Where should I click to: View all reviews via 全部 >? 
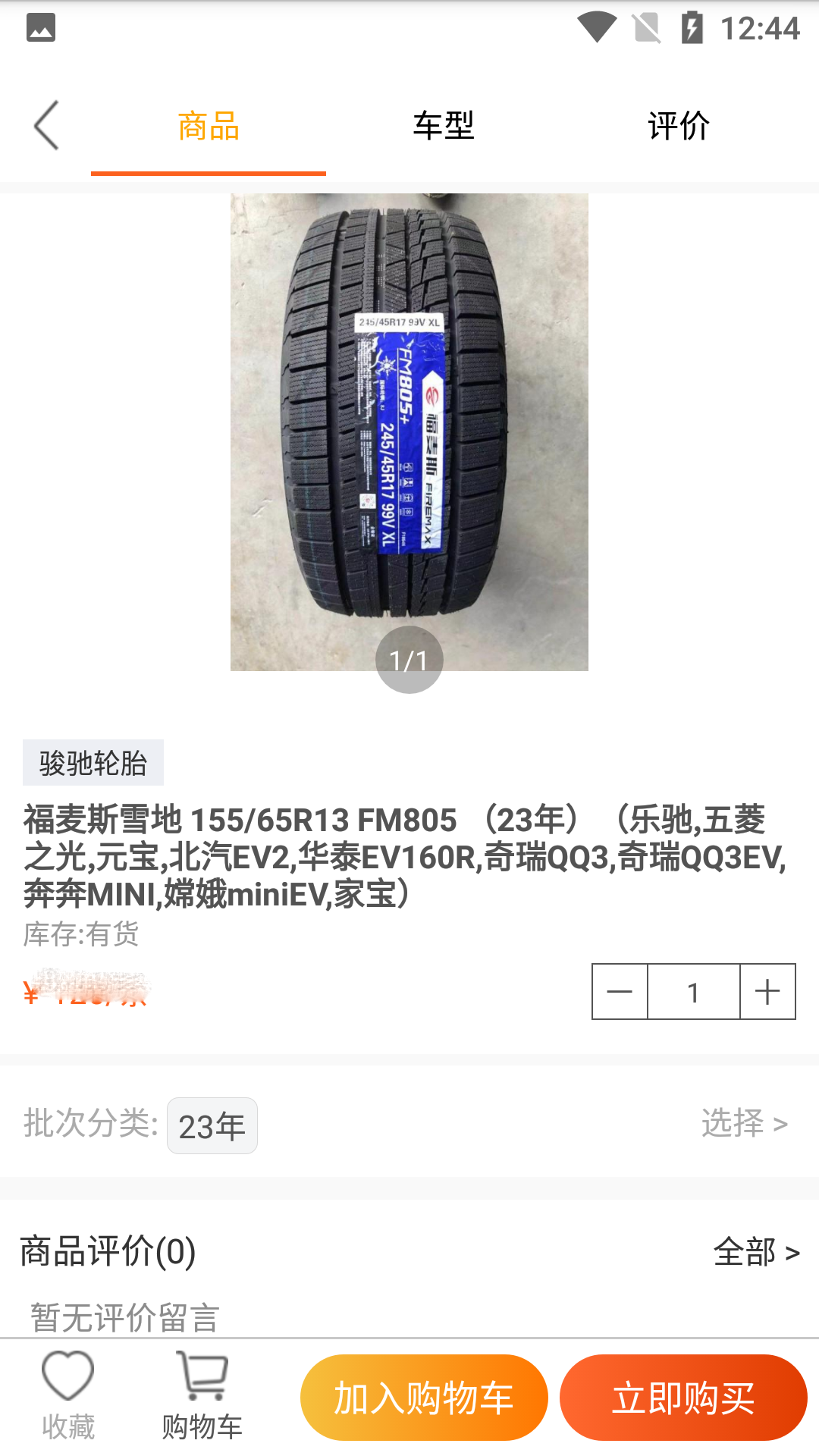tap(756, 1252)
